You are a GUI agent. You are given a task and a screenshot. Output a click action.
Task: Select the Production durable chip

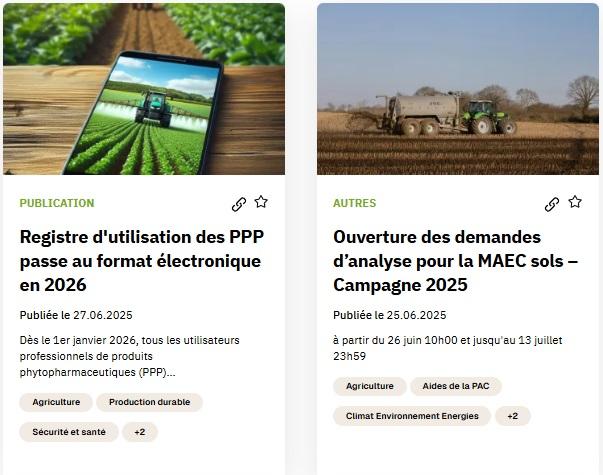pos(149,402)
